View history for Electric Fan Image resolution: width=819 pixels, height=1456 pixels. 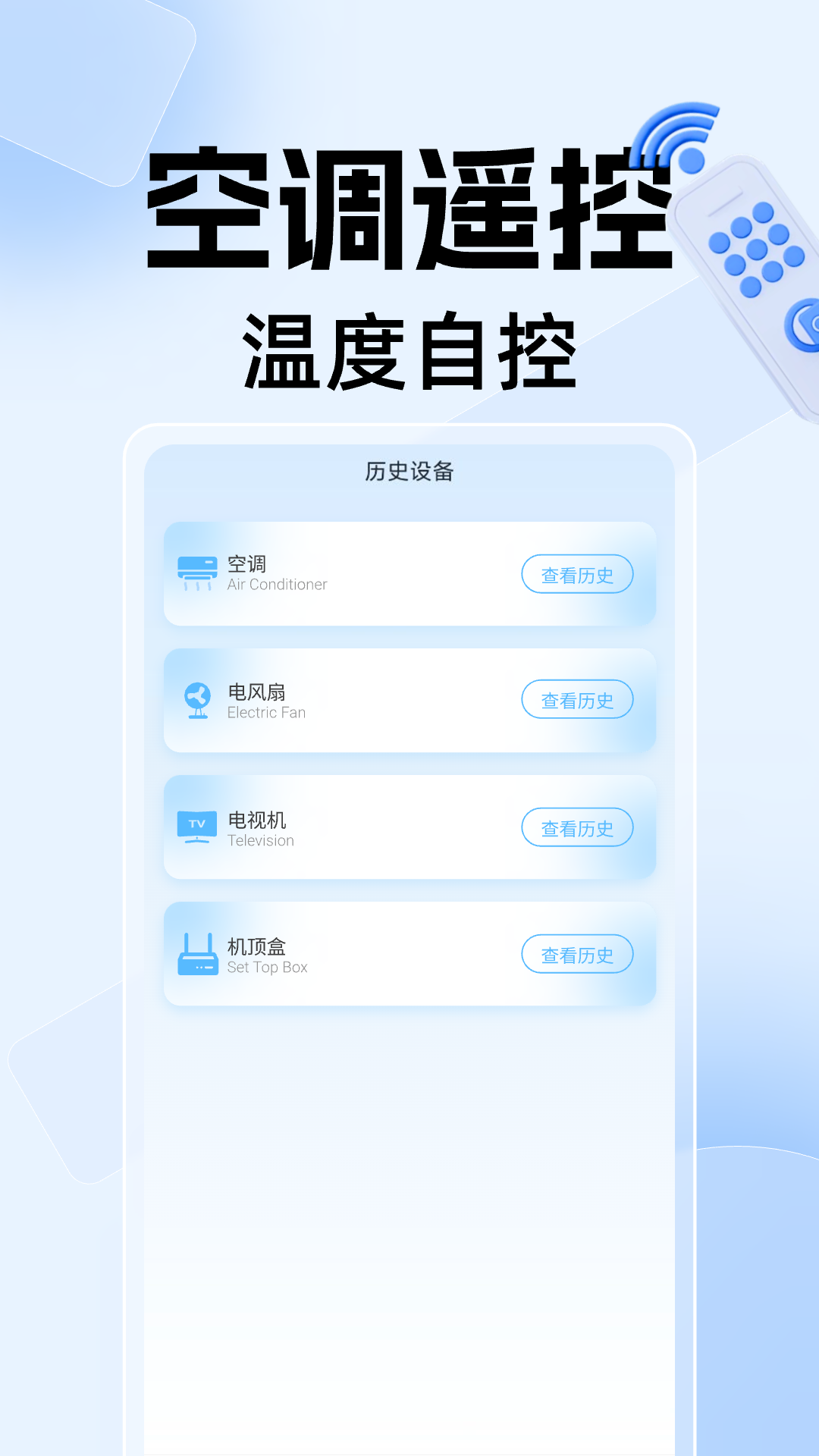coord(577,700)
